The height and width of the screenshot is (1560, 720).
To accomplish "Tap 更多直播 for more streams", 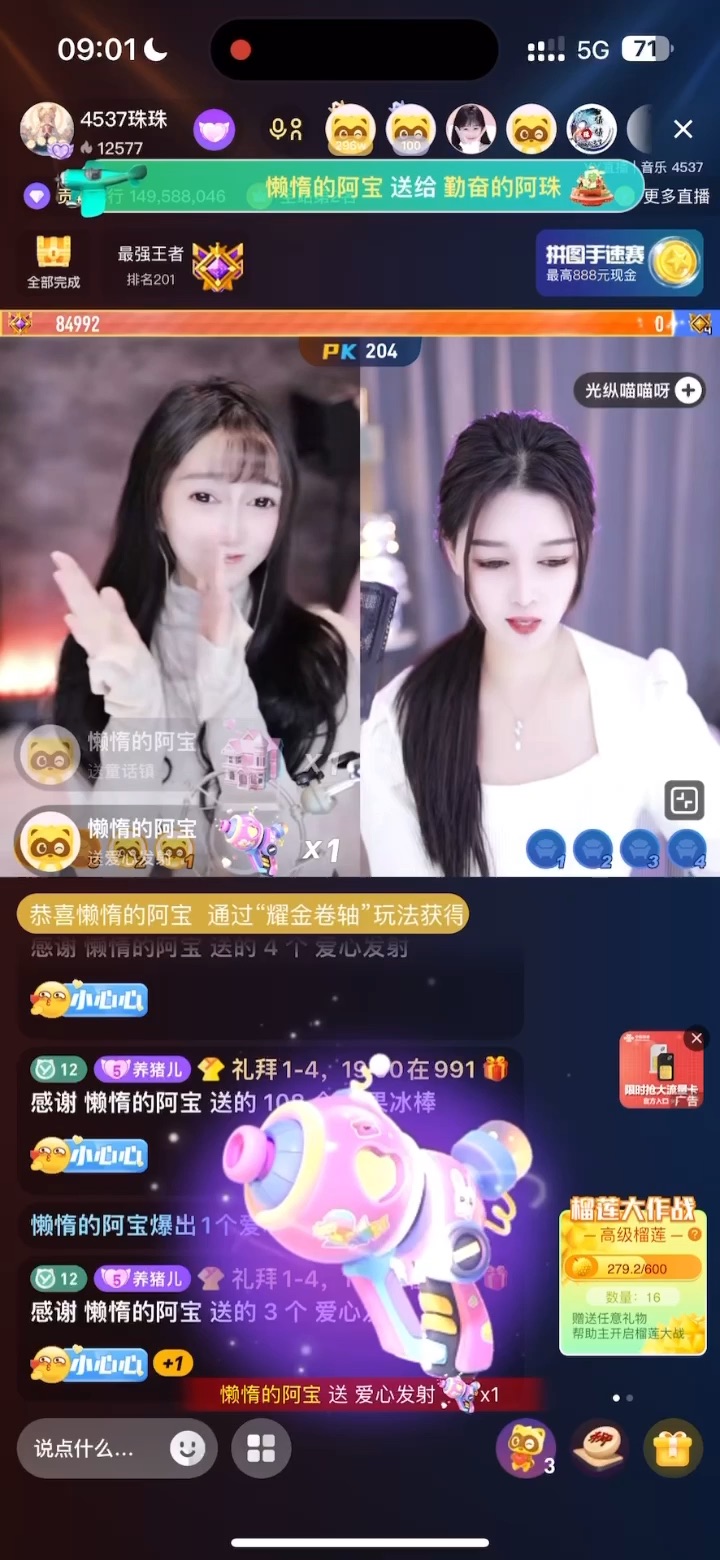I will 676,196.
